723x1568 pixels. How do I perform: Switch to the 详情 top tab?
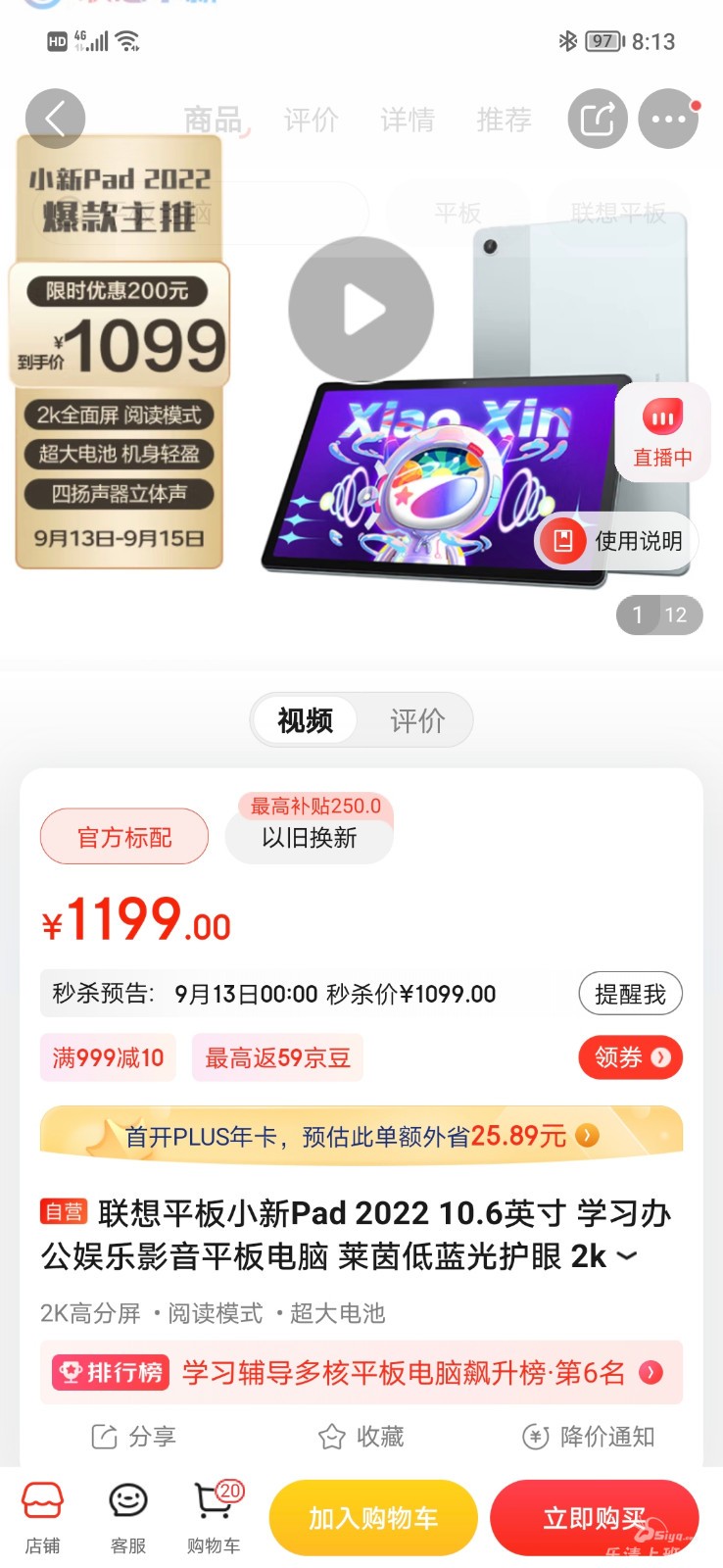pos(408,120)
